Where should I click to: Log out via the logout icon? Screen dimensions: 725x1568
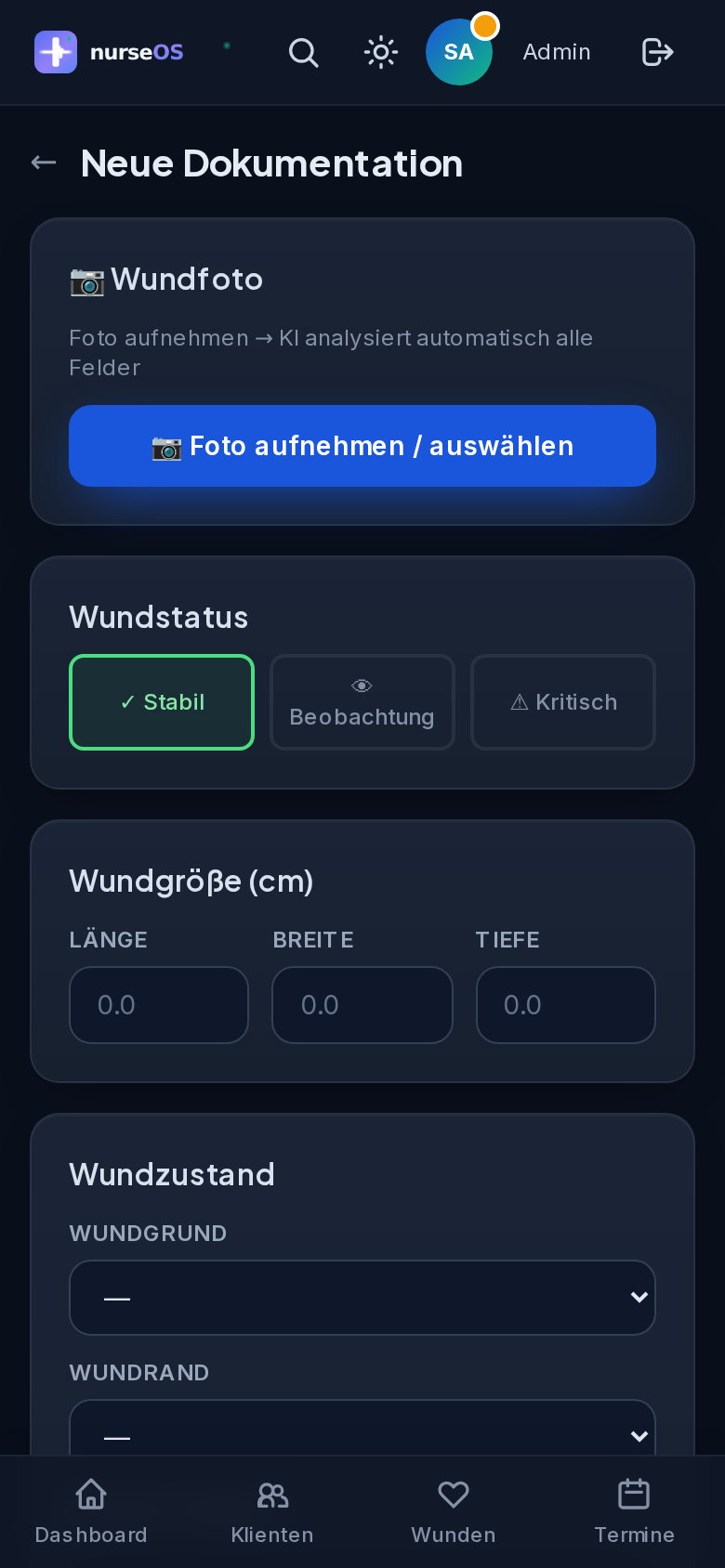(657, 53)
